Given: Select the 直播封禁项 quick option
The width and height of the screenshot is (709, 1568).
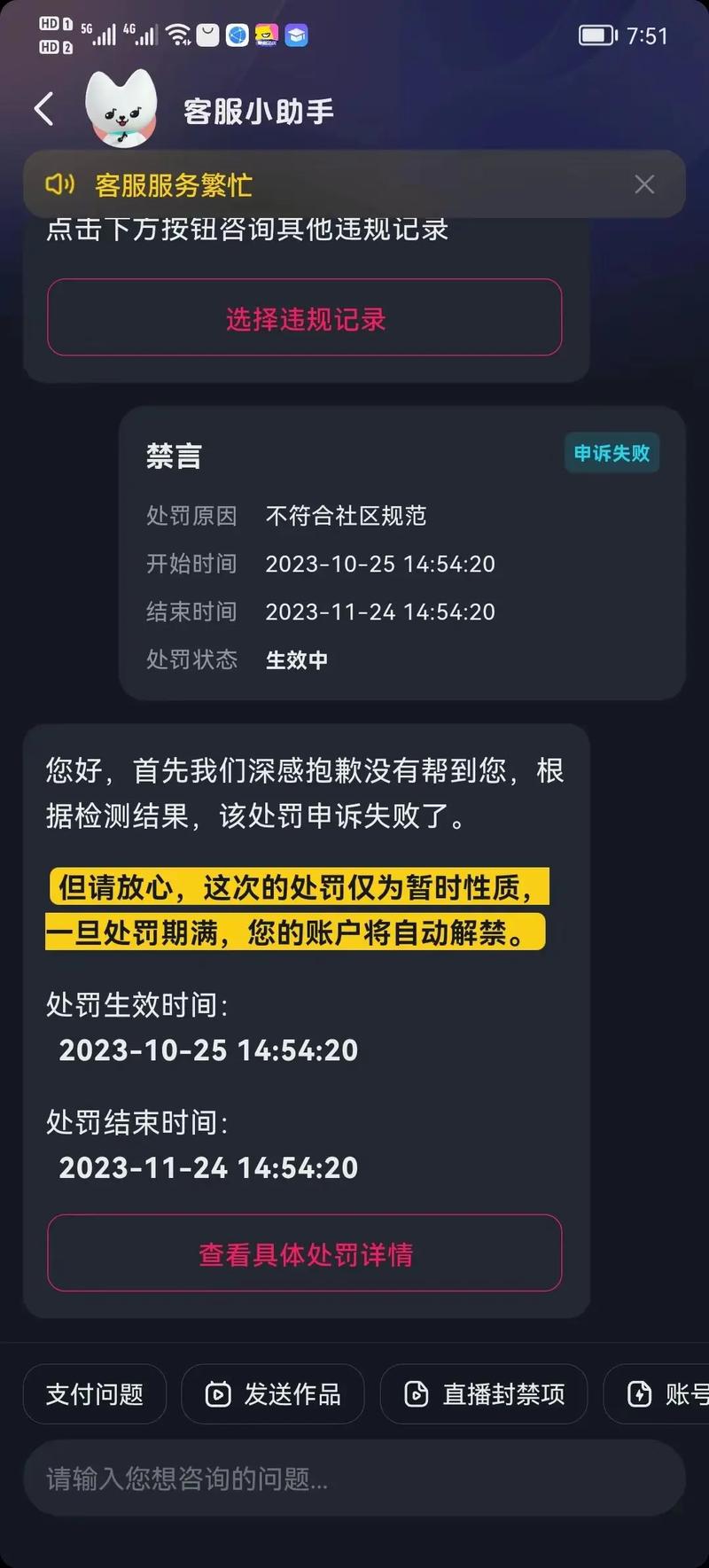Looking at the screenshot, I should 483,1394.
